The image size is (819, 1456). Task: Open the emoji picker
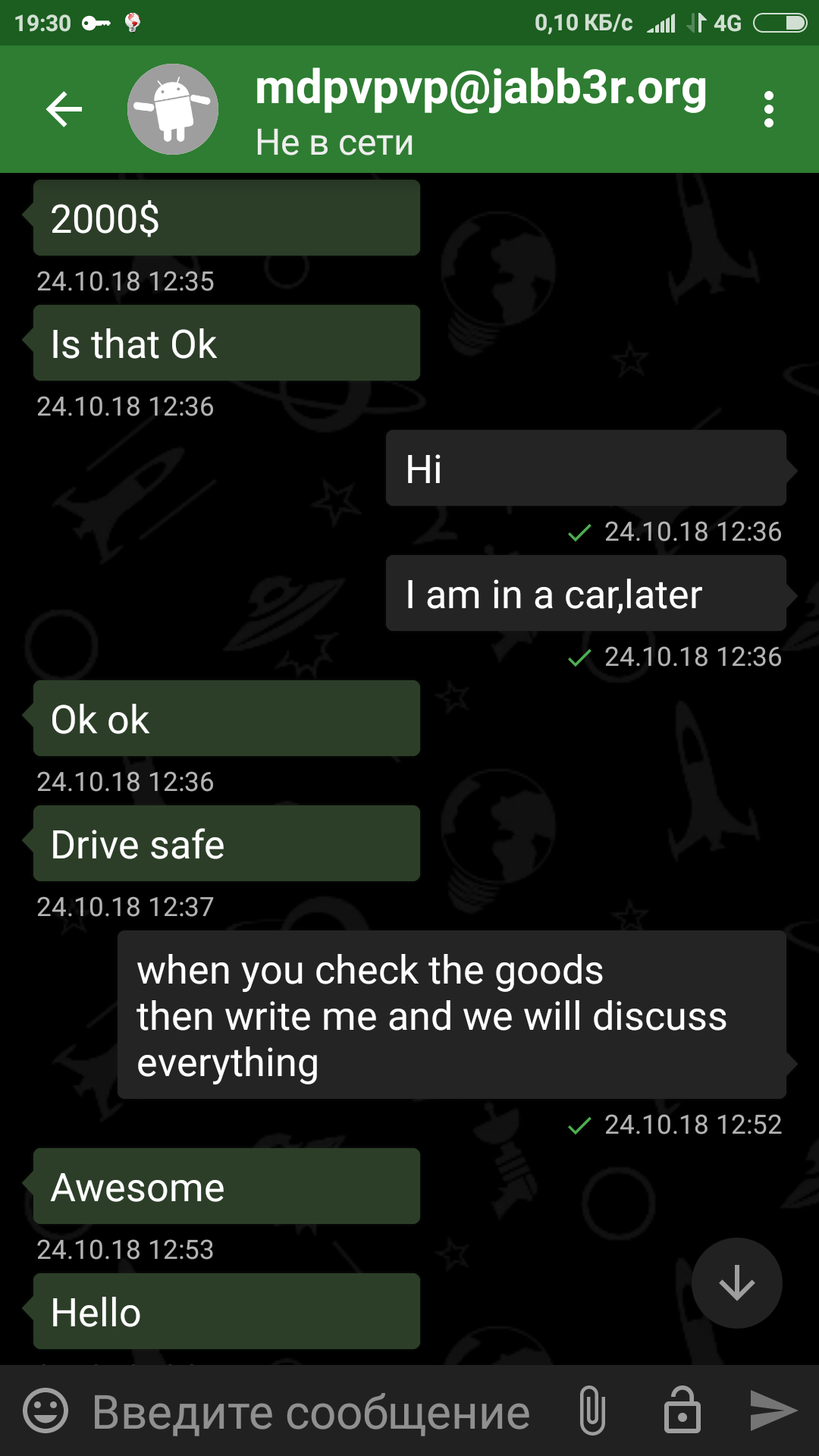(x=45, y=1410)
